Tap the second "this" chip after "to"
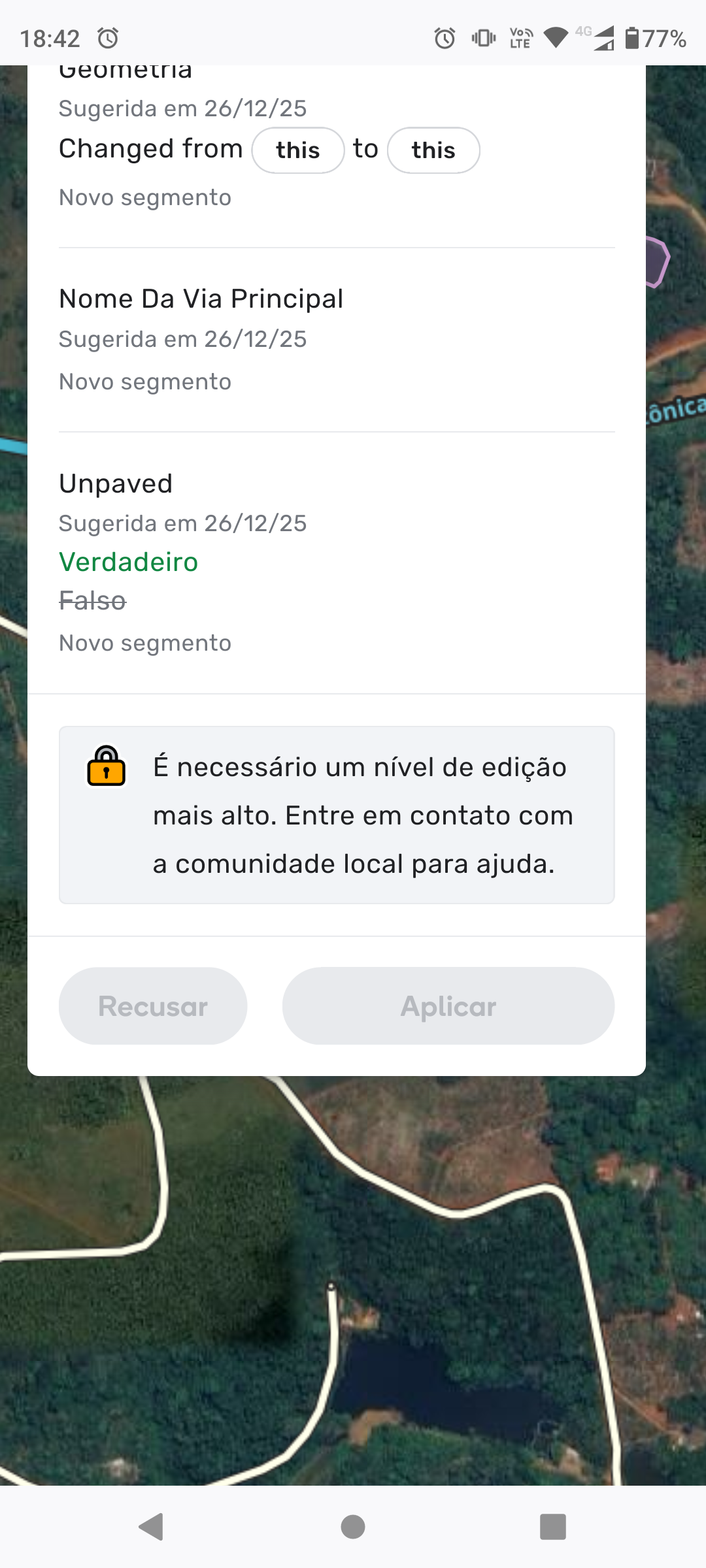The image size is (706, 1568). (433, 150)
